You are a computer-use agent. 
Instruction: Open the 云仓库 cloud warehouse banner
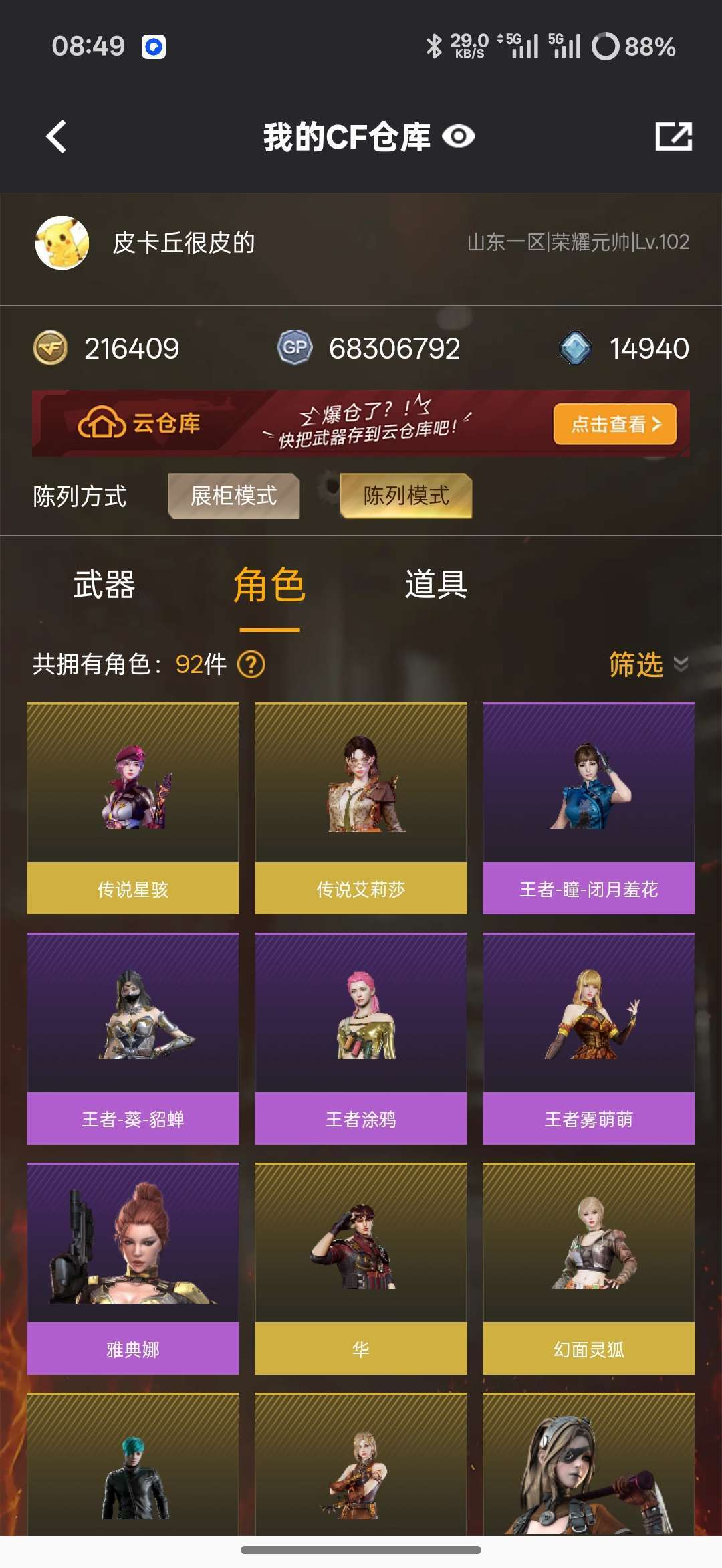[x=361, y=423]
